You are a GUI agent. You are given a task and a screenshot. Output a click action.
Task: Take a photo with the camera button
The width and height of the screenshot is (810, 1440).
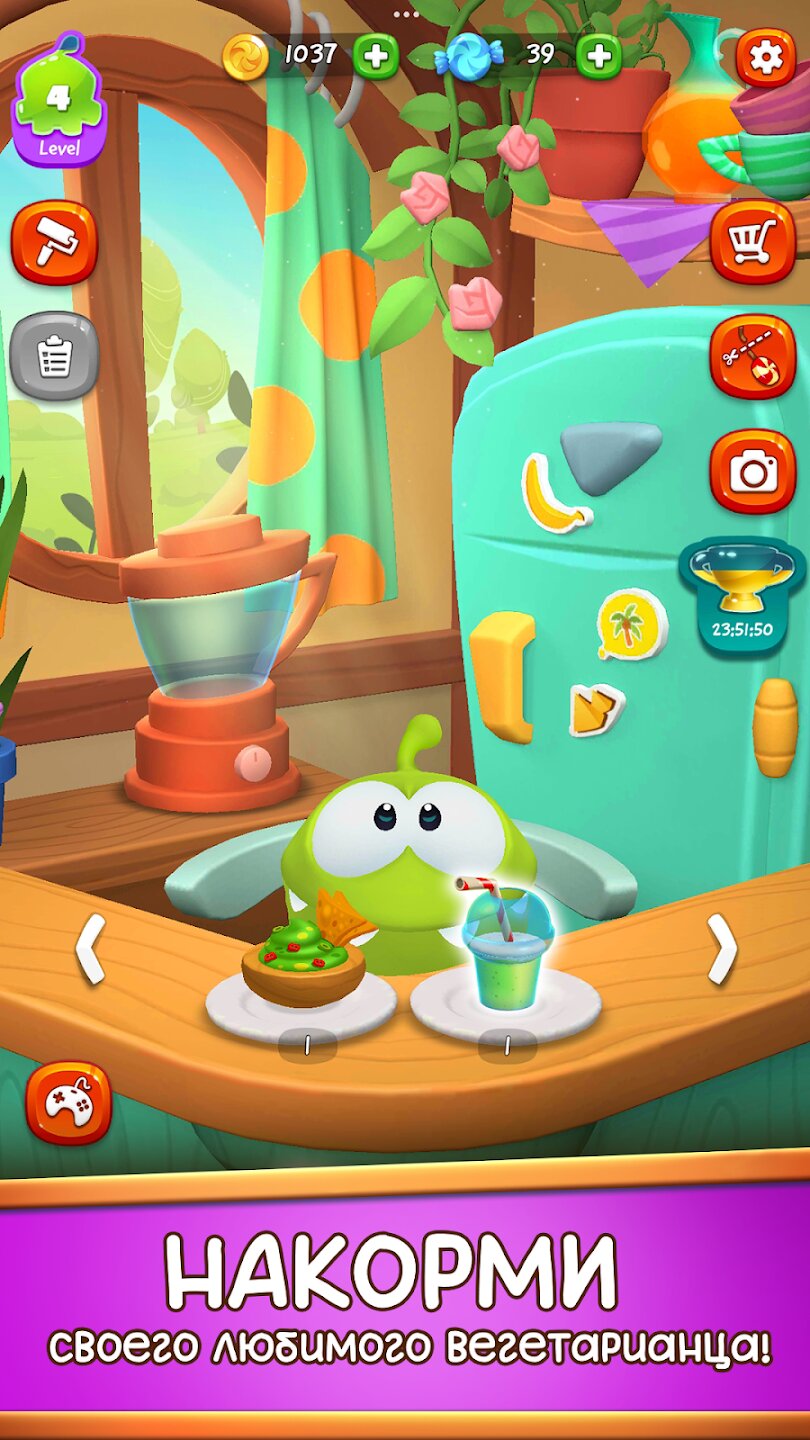point(752,471)
